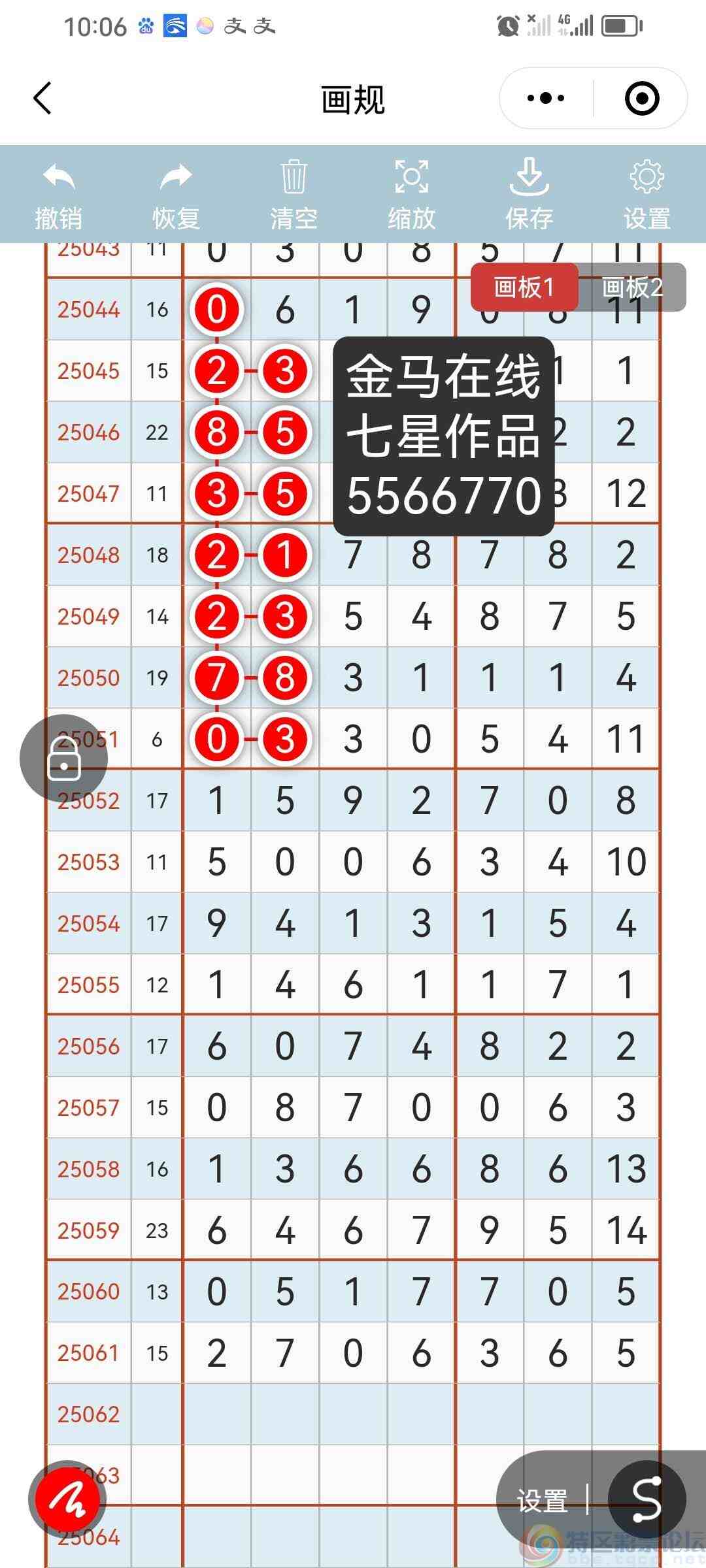Redo the drawing with 恢复
The width and height of the screenshot is (706, 1568).
coord(176,195)
